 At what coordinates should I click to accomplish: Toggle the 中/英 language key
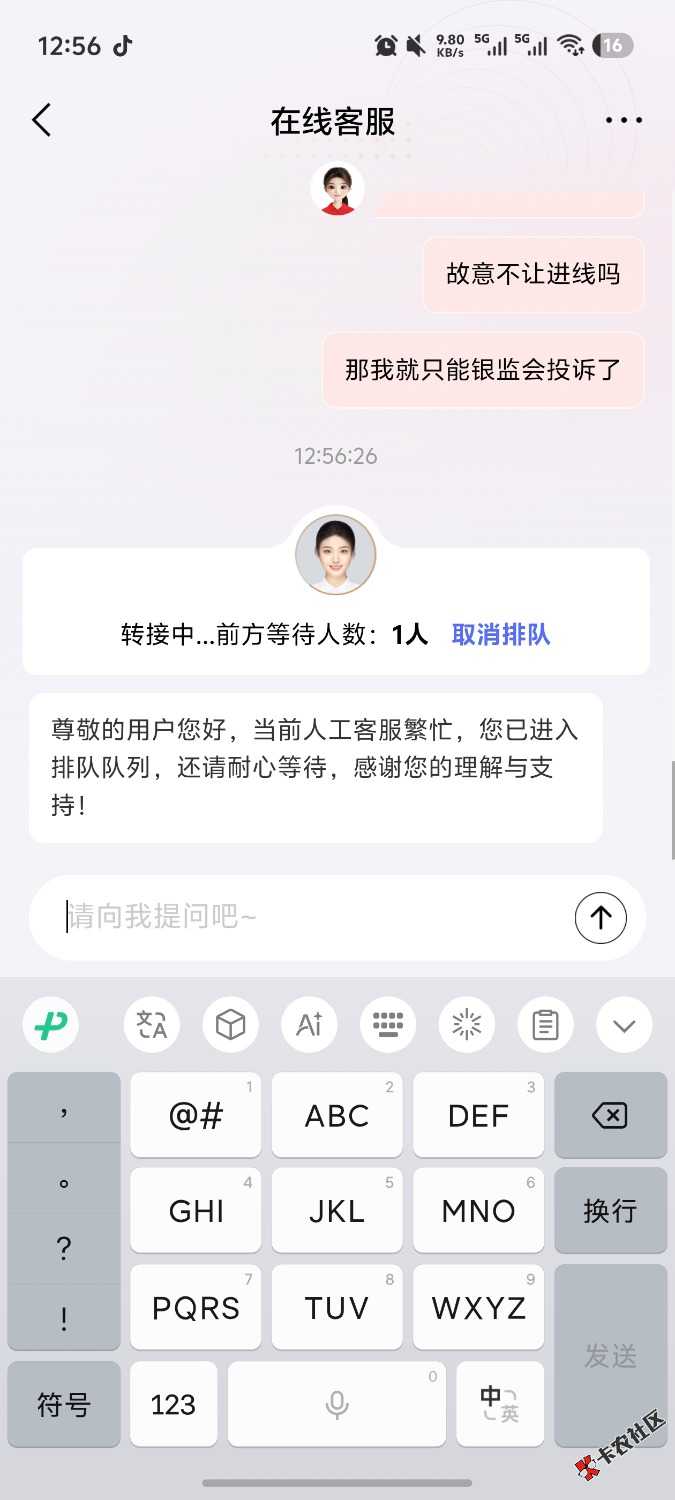click(x=500, y=1404)
